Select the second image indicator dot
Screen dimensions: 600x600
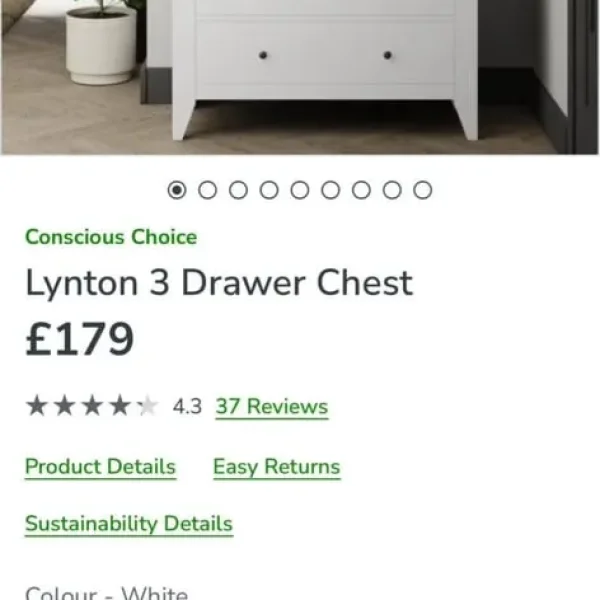pyautogui.click(x=207, y=190)
